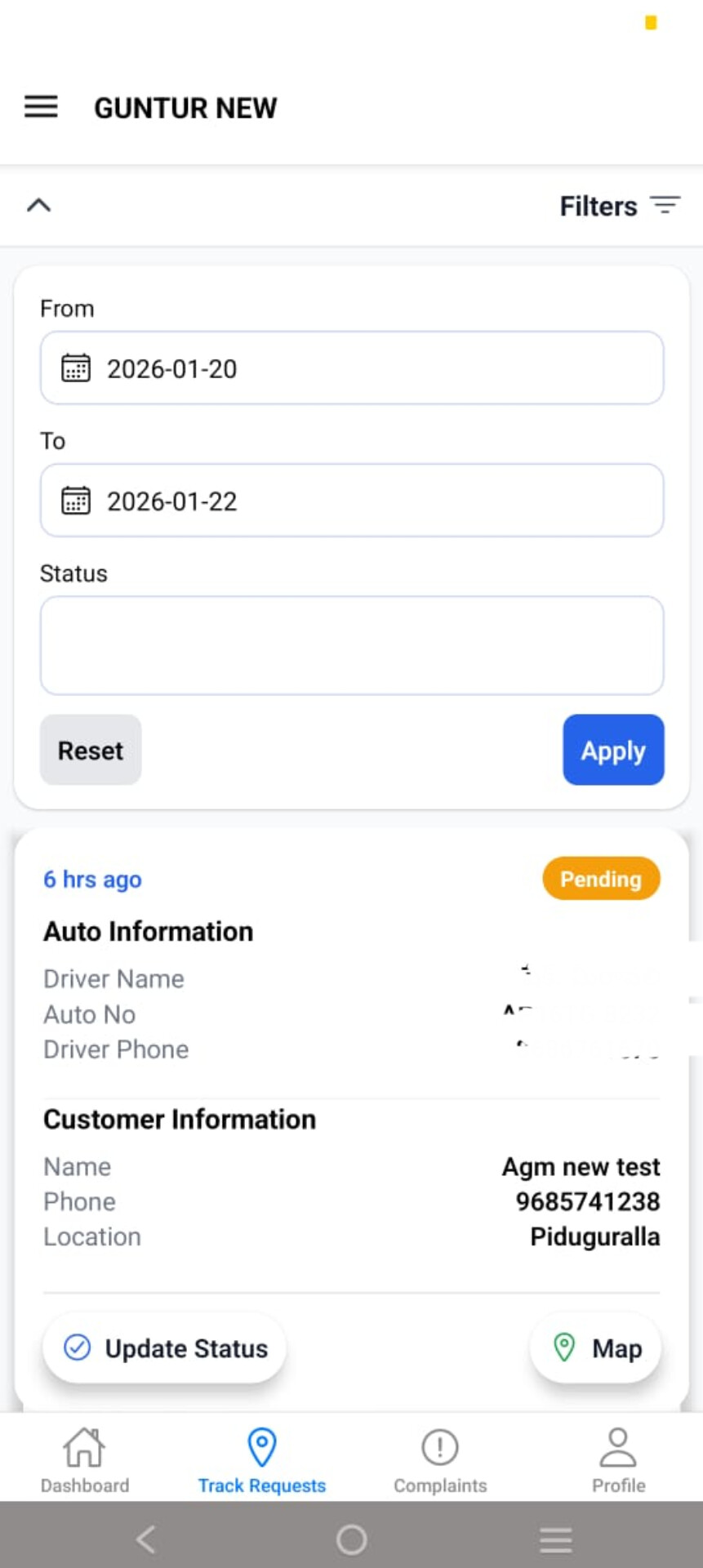703x1568 pixels.
Task: Go back with the system back button
Action: (146, 1539)
